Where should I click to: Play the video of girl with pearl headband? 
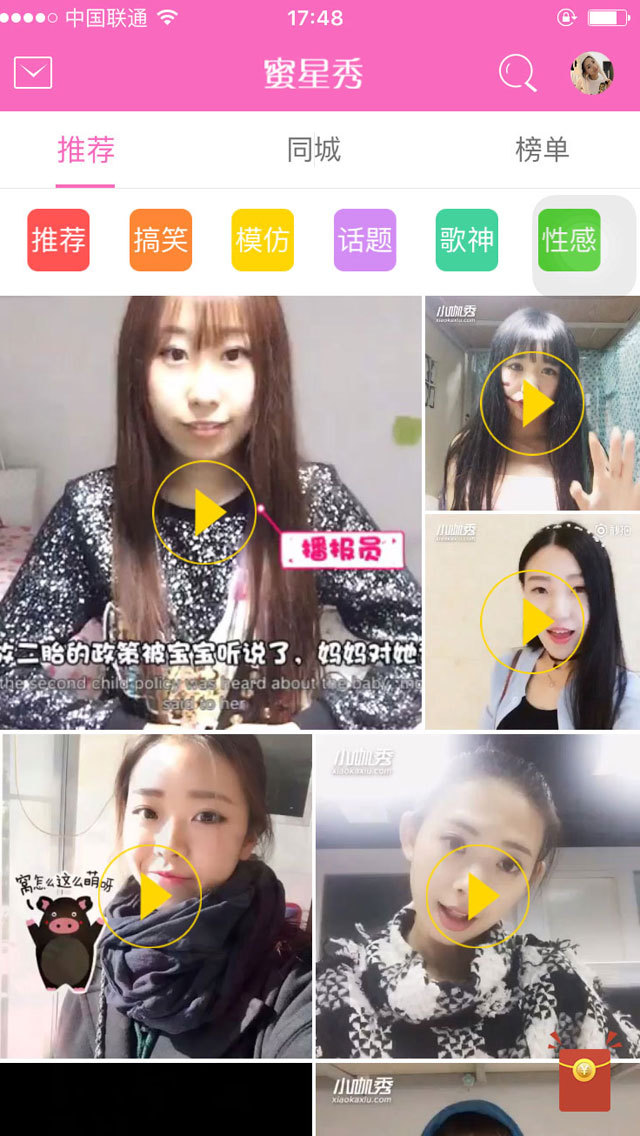click(x=531, y=621)
